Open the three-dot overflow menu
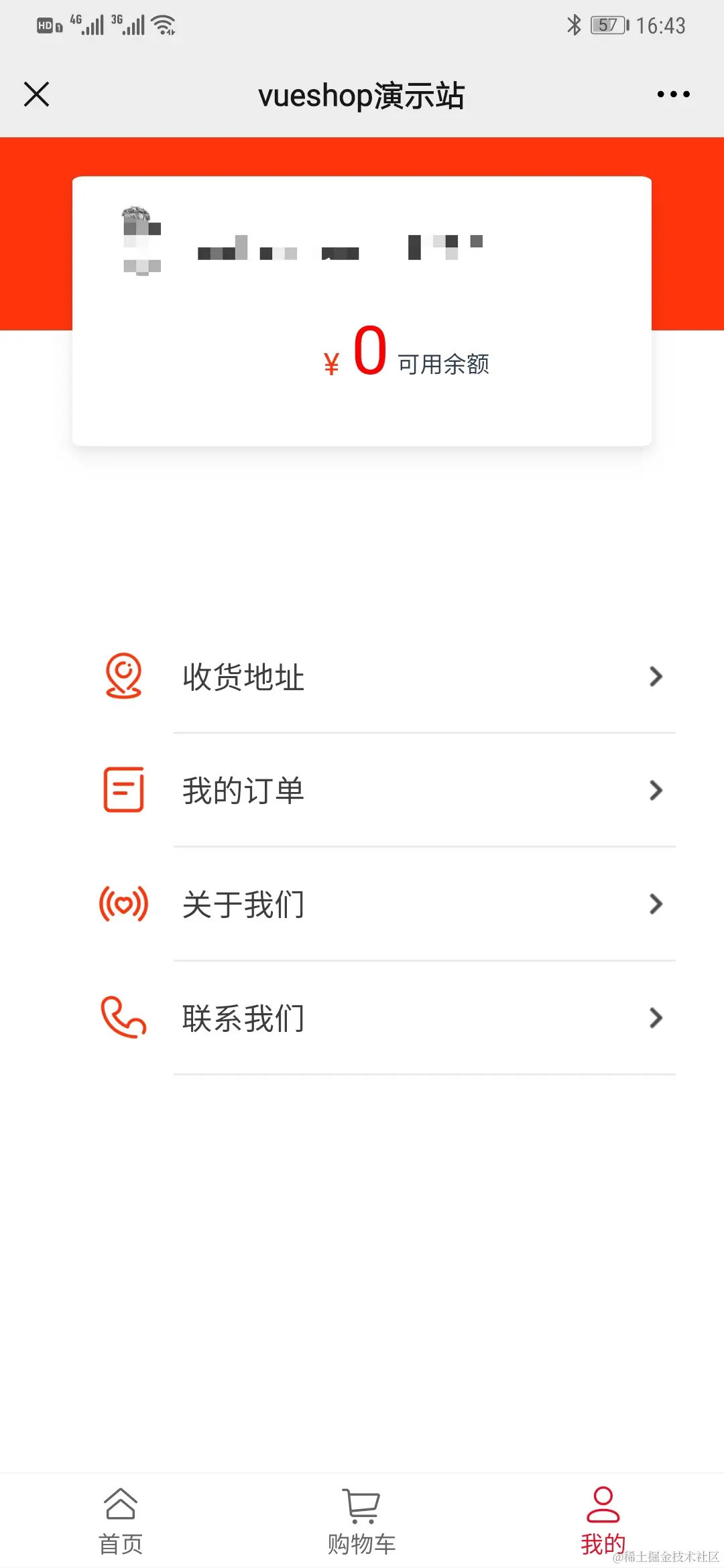724x1568 pixels. (x=673, y=94)
